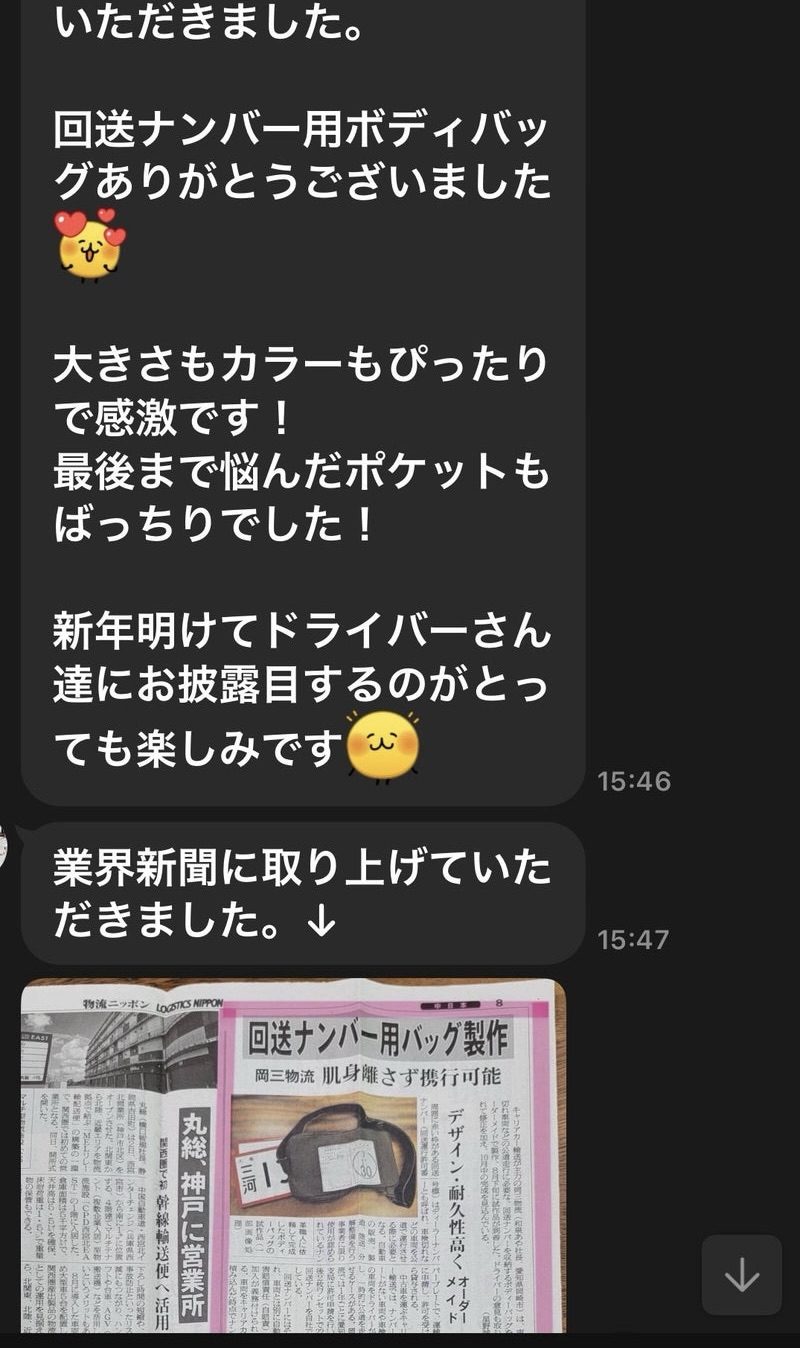Viewport: 800px width, 1348px height.
Task: Jump to the latest message with down arrow
Action: [x=741, y=1275]
